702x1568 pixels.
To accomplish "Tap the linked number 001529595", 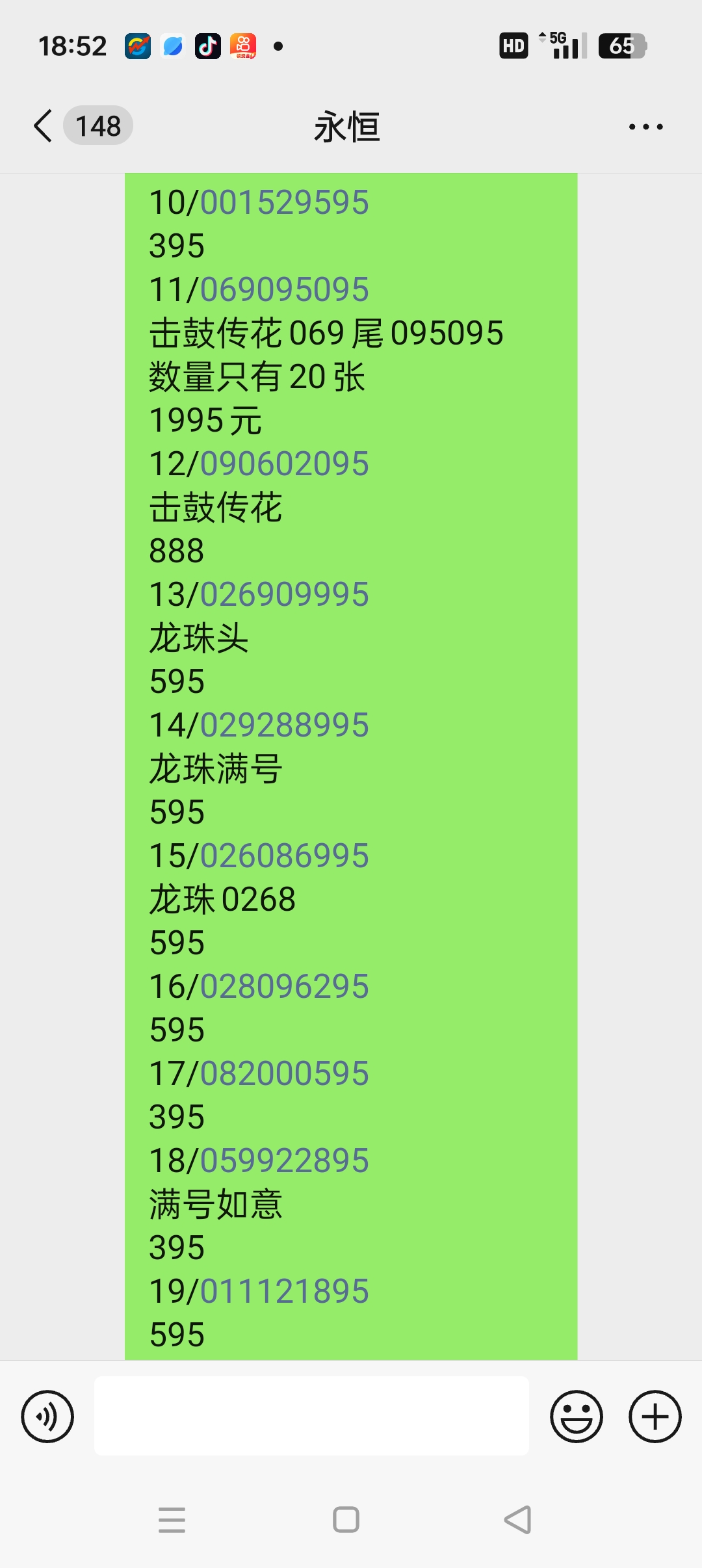I will (285, 202).
